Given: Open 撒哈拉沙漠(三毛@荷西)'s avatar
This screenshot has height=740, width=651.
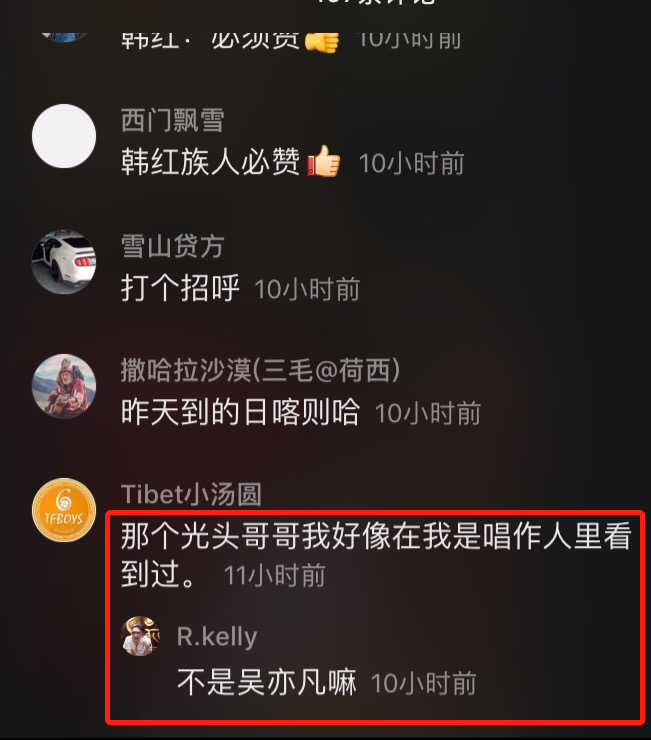Looking at the screenshot, I should click(x=64, y=385).
